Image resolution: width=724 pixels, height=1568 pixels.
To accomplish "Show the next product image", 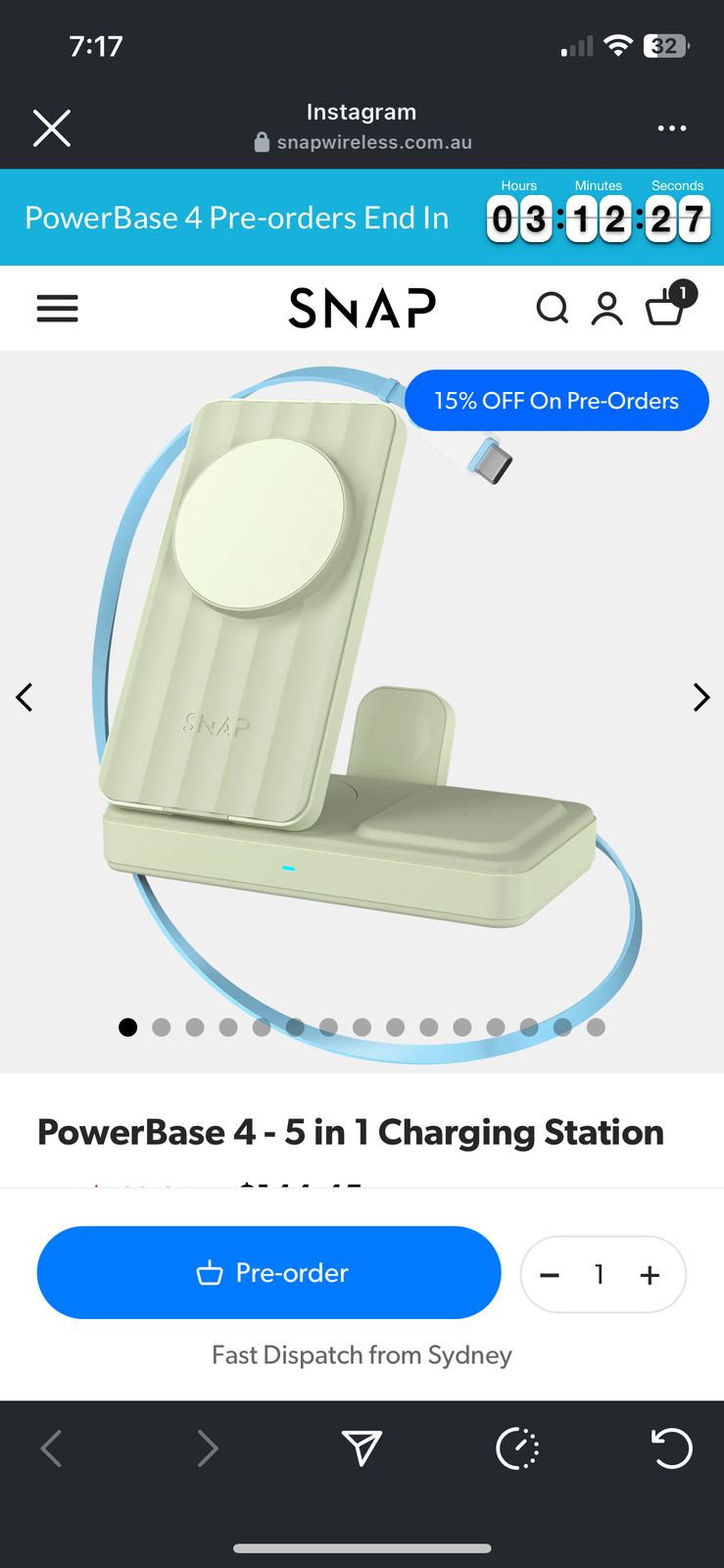I will 700,698.
